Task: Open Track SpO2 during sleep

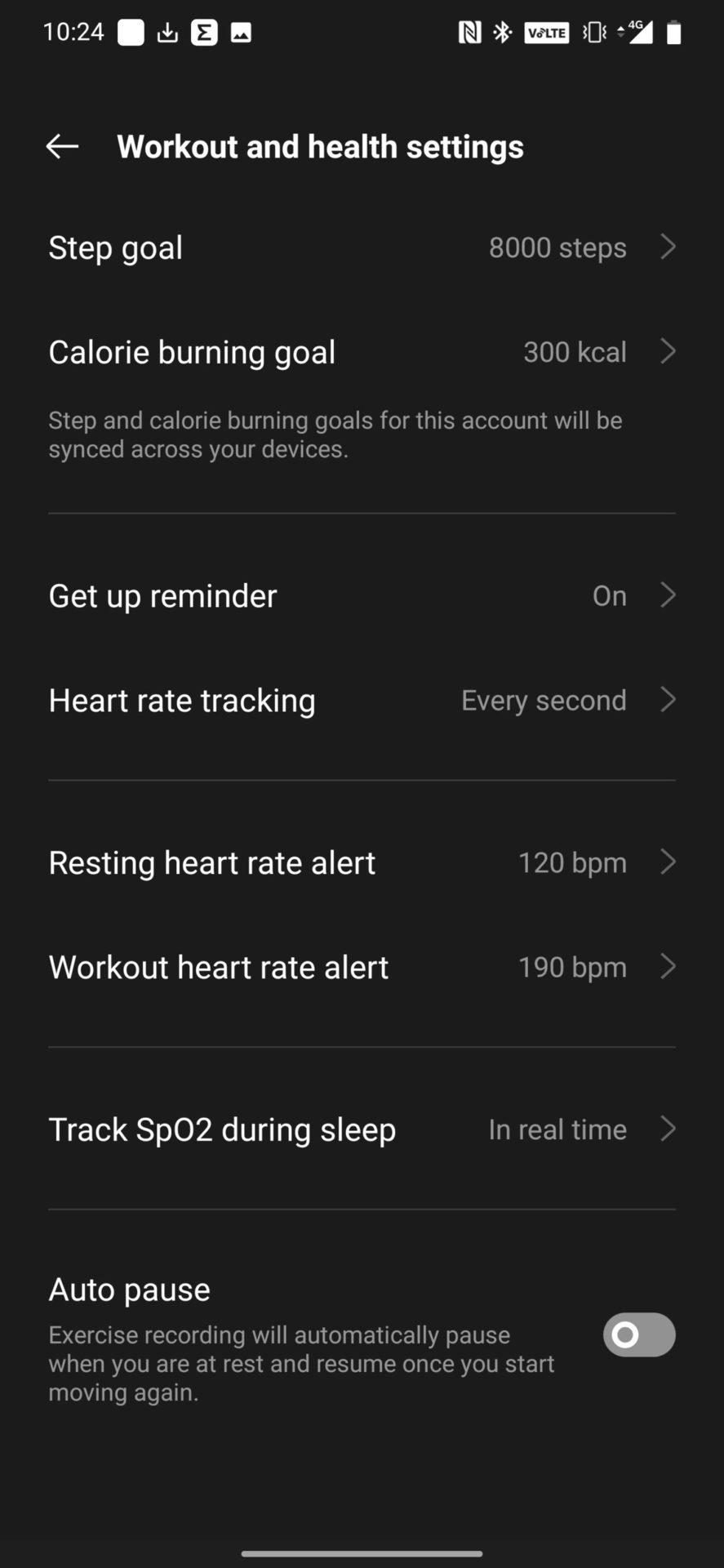Action: (x=362, y=1129)
